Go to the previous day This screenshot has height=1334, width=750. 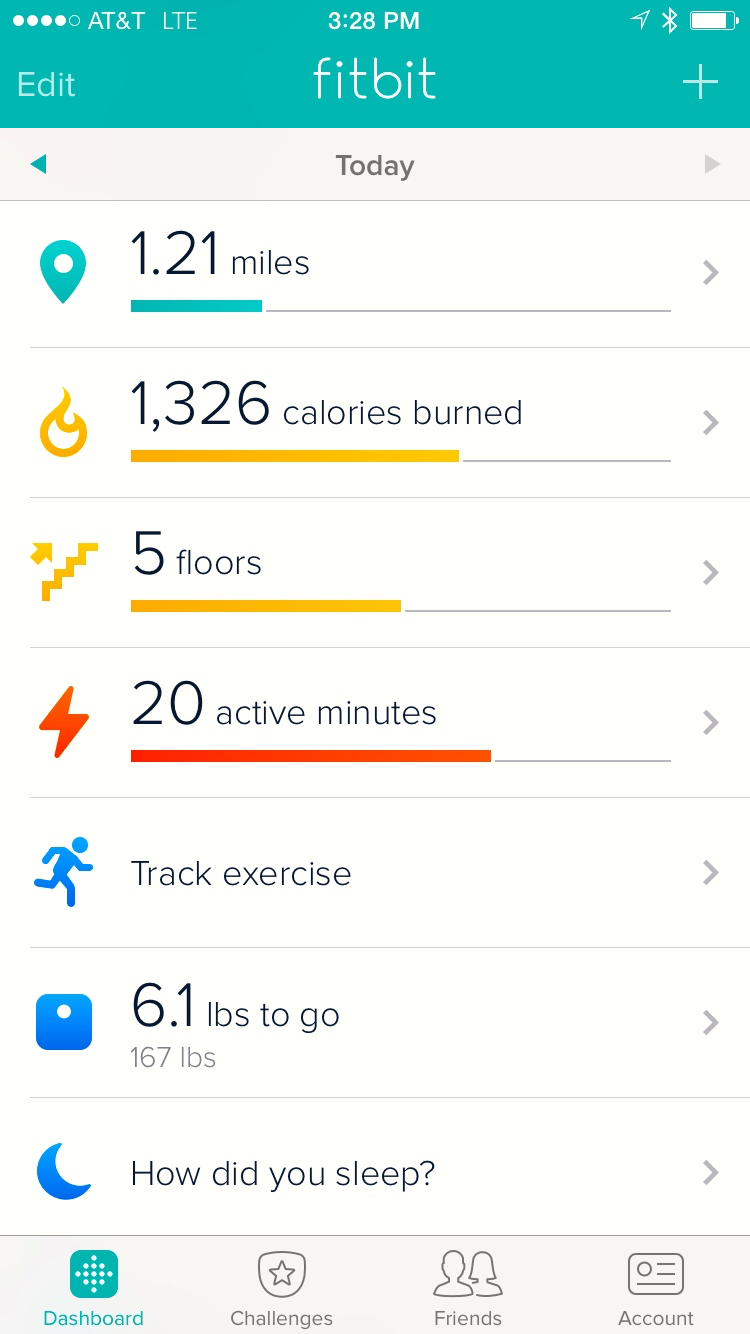click(x=39, y=164)
